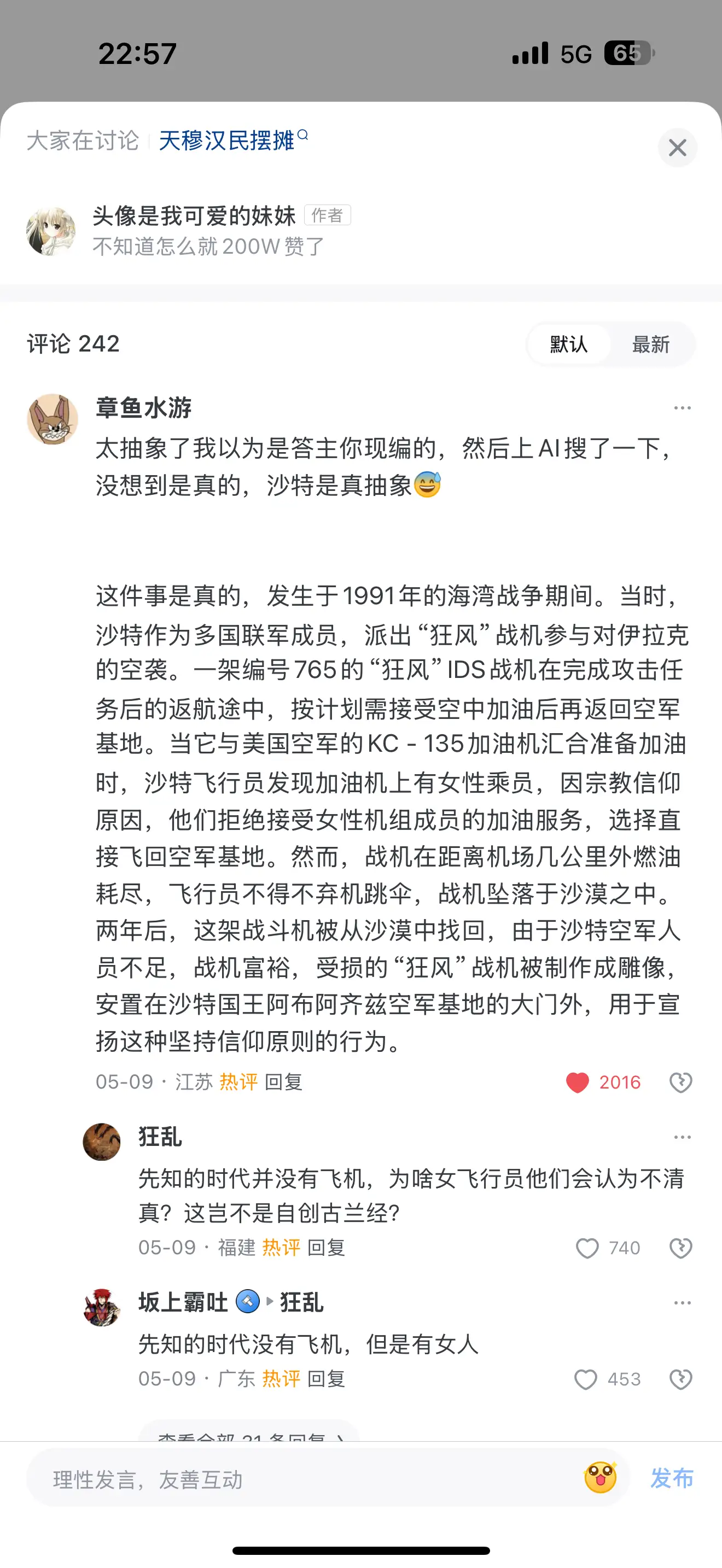722x1568 pixels.
Task: Reply to 坂上霸吐's comment
Action: coord(327,1379)
